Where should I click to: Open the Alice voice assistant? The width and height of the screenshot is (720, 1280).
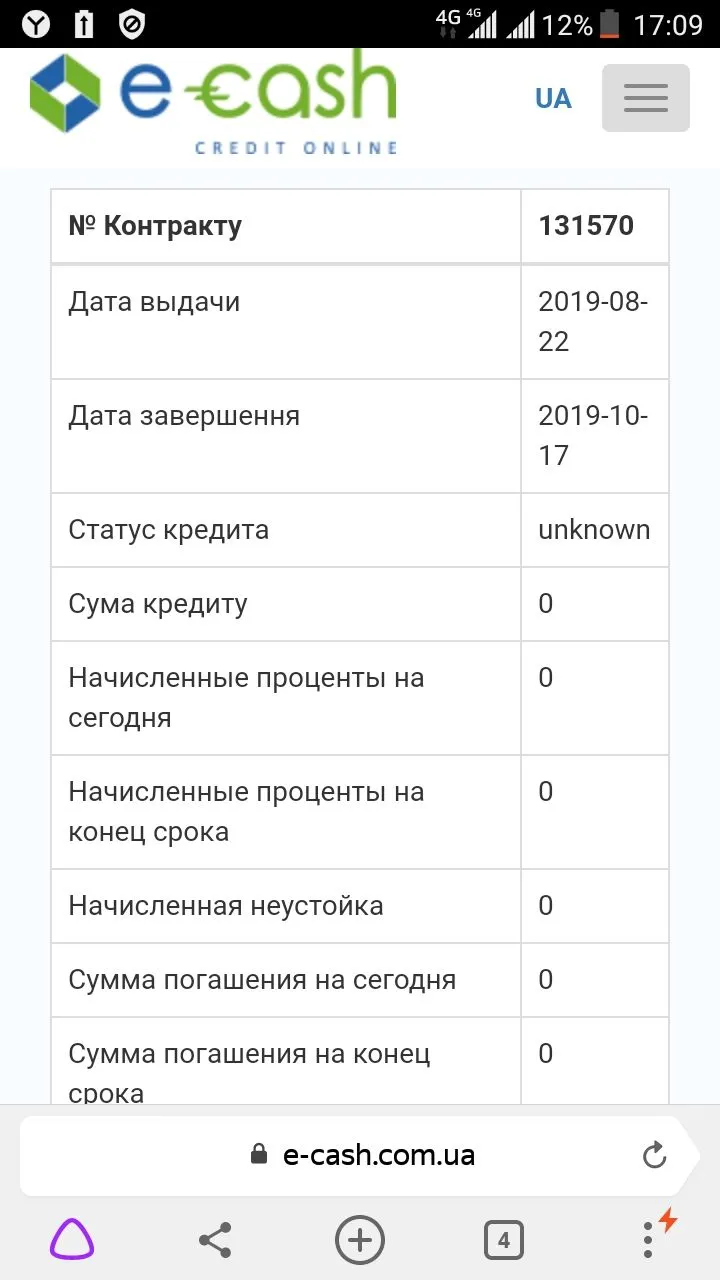73,1241
